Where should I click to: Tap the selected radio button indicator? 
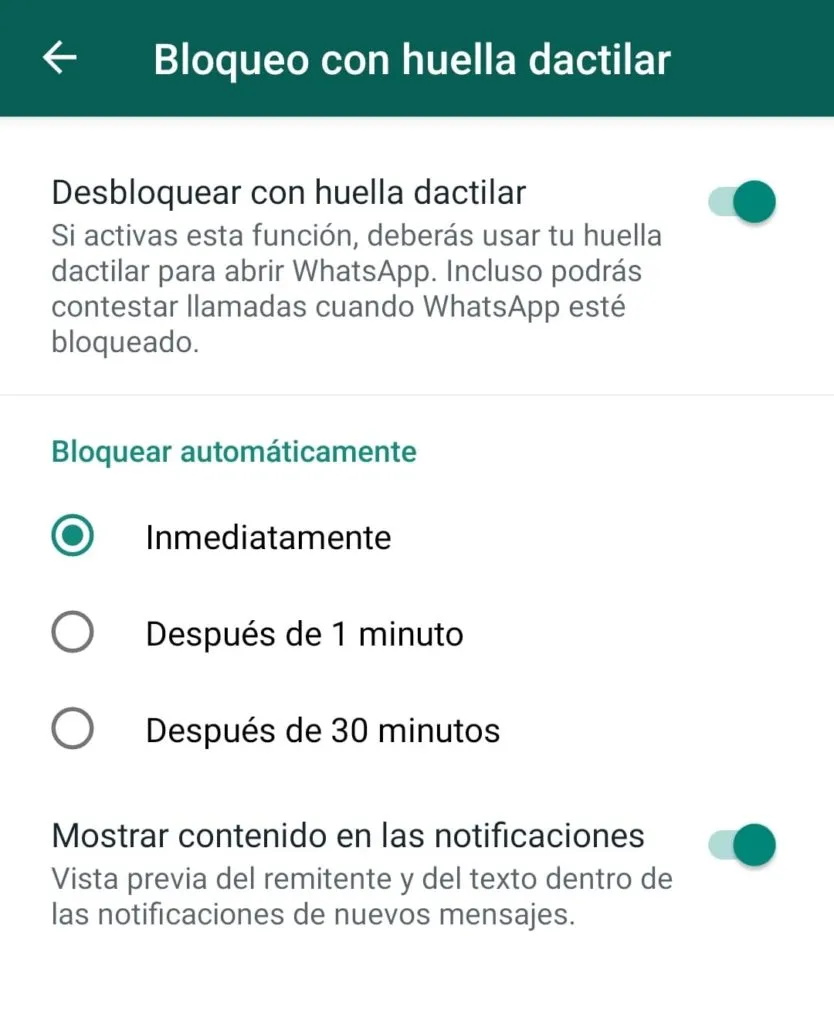[x=72, y=536]
